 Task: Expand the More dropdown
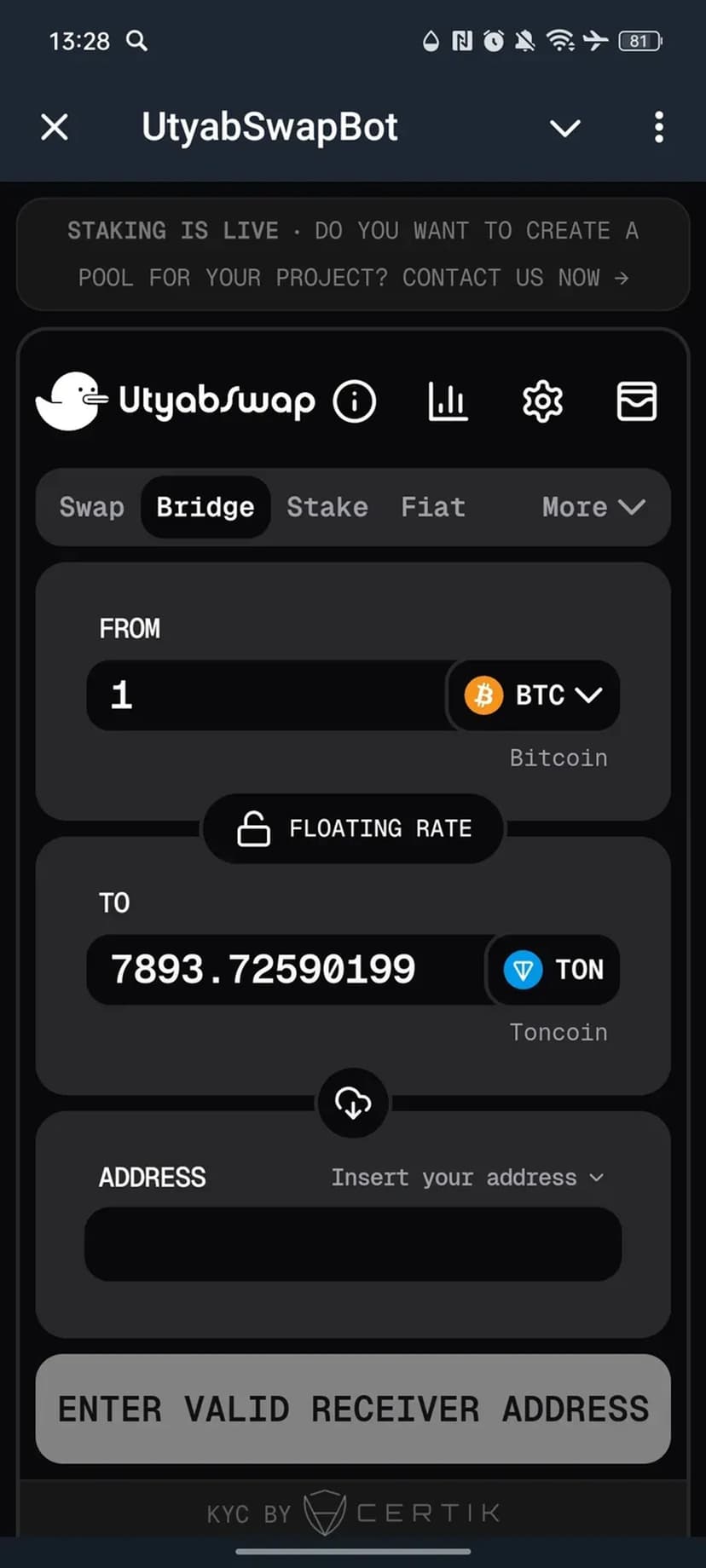[x=593, y=507]
